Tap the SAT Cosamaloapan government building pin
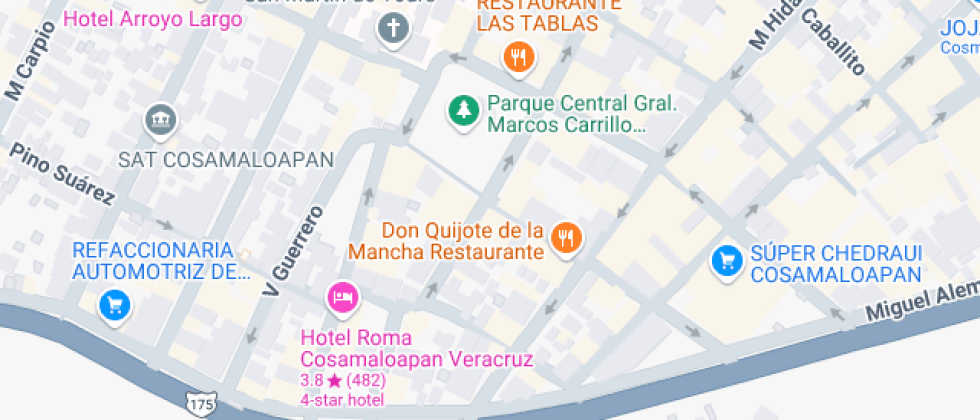 click(x=159, y=121)
